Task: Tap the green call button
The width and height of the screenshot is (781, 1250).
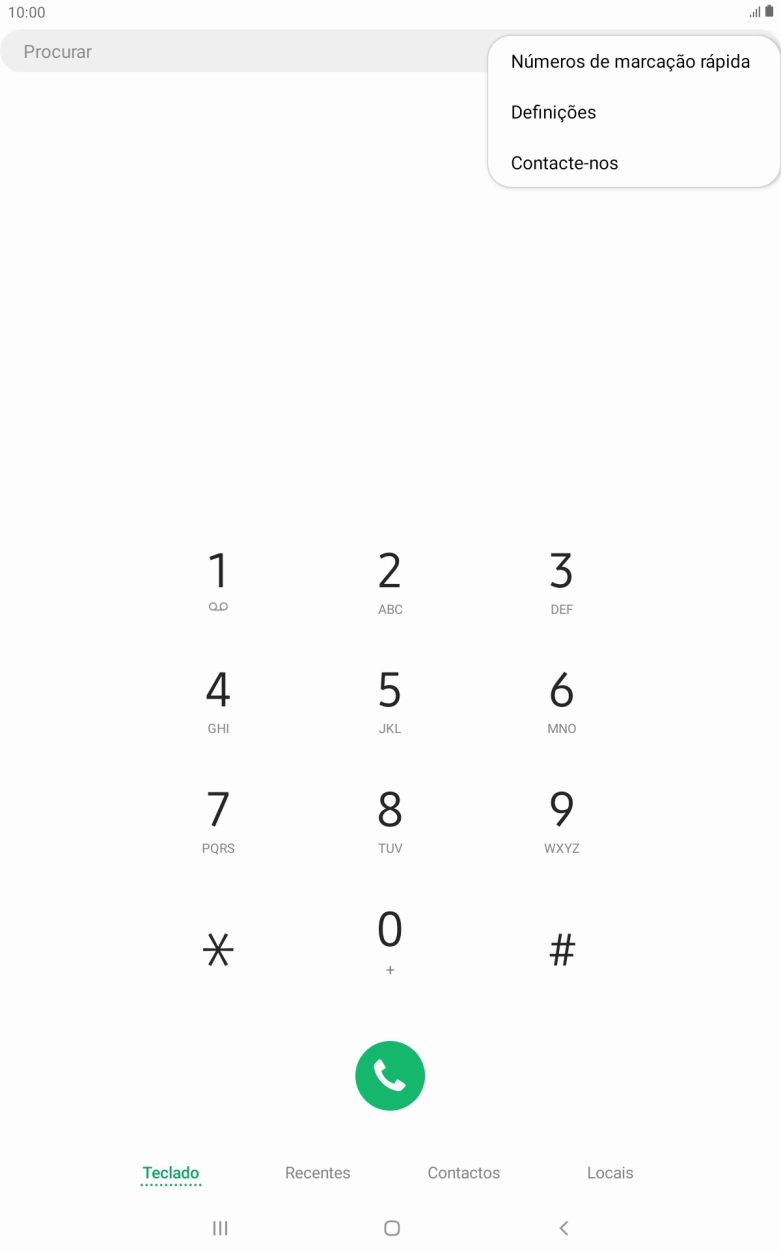Action: click(390, 1076)
